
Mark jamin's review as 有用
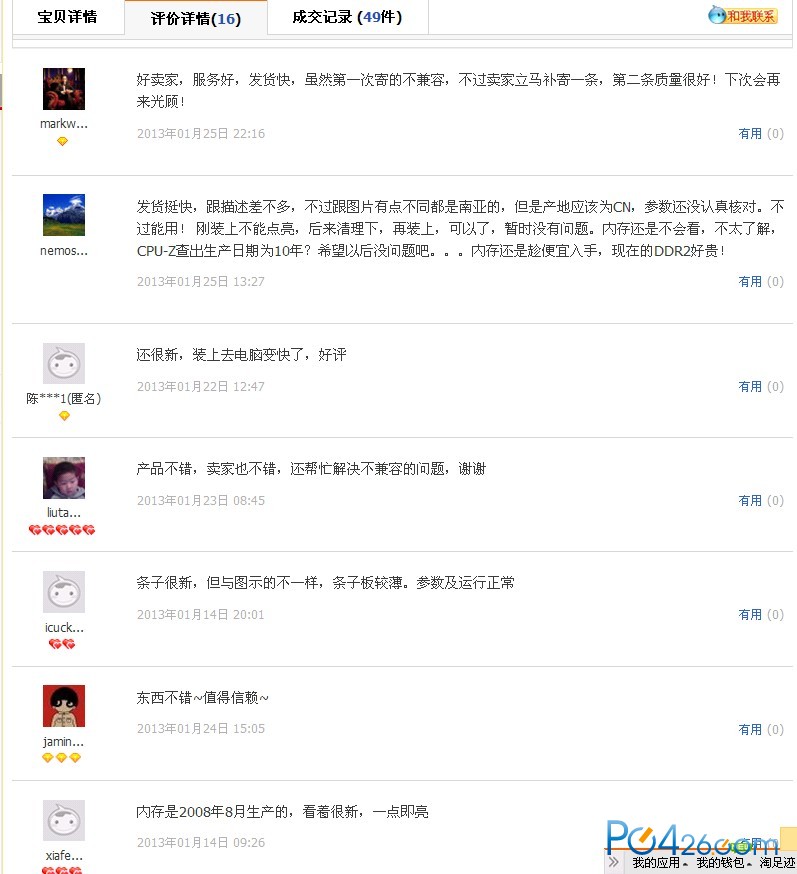(750, 729)
